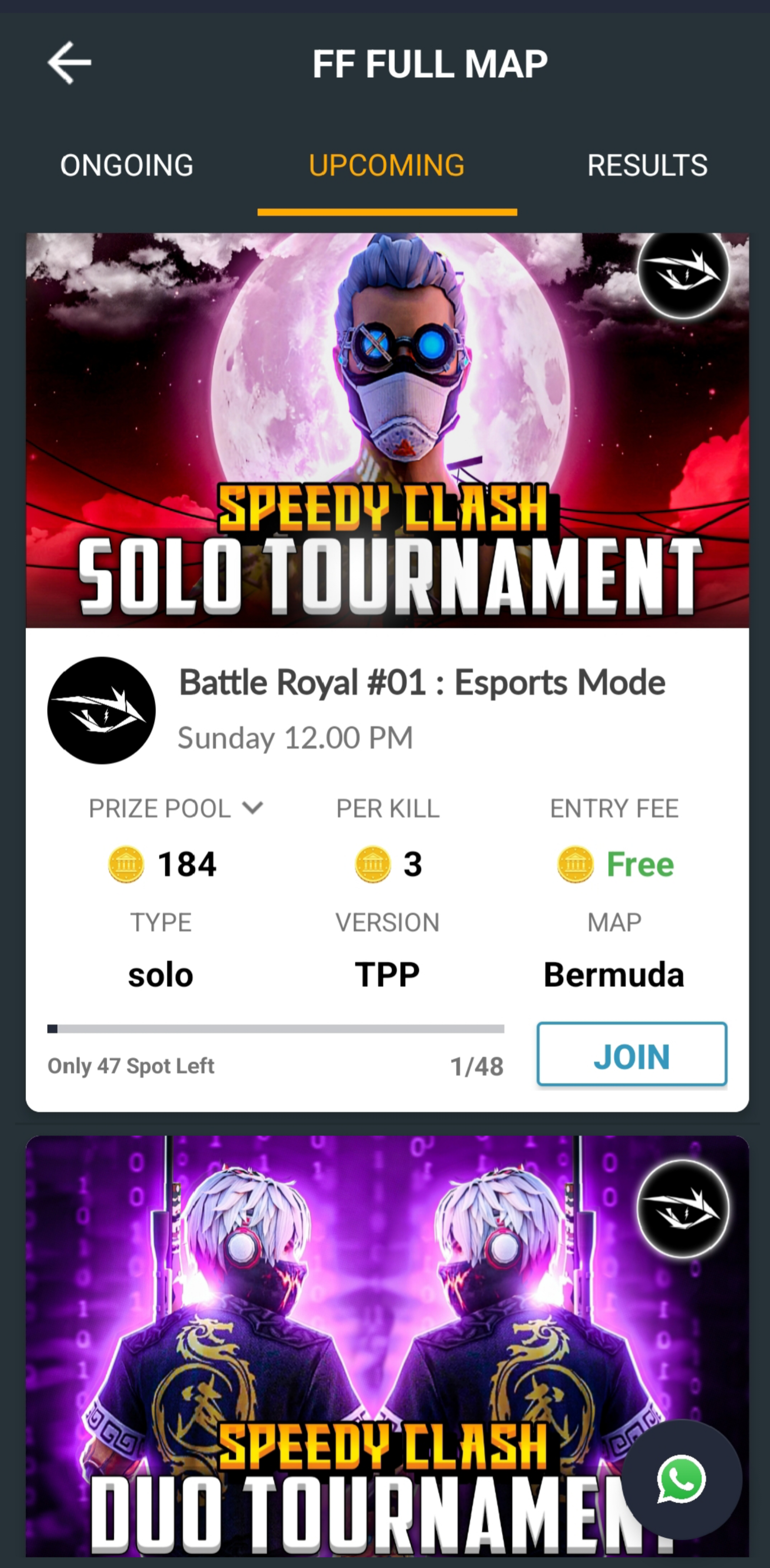This screenshot has width=770, height=1568.
Task: Expand the PRIZE POOL dropdown
Action: pos(252,808)
